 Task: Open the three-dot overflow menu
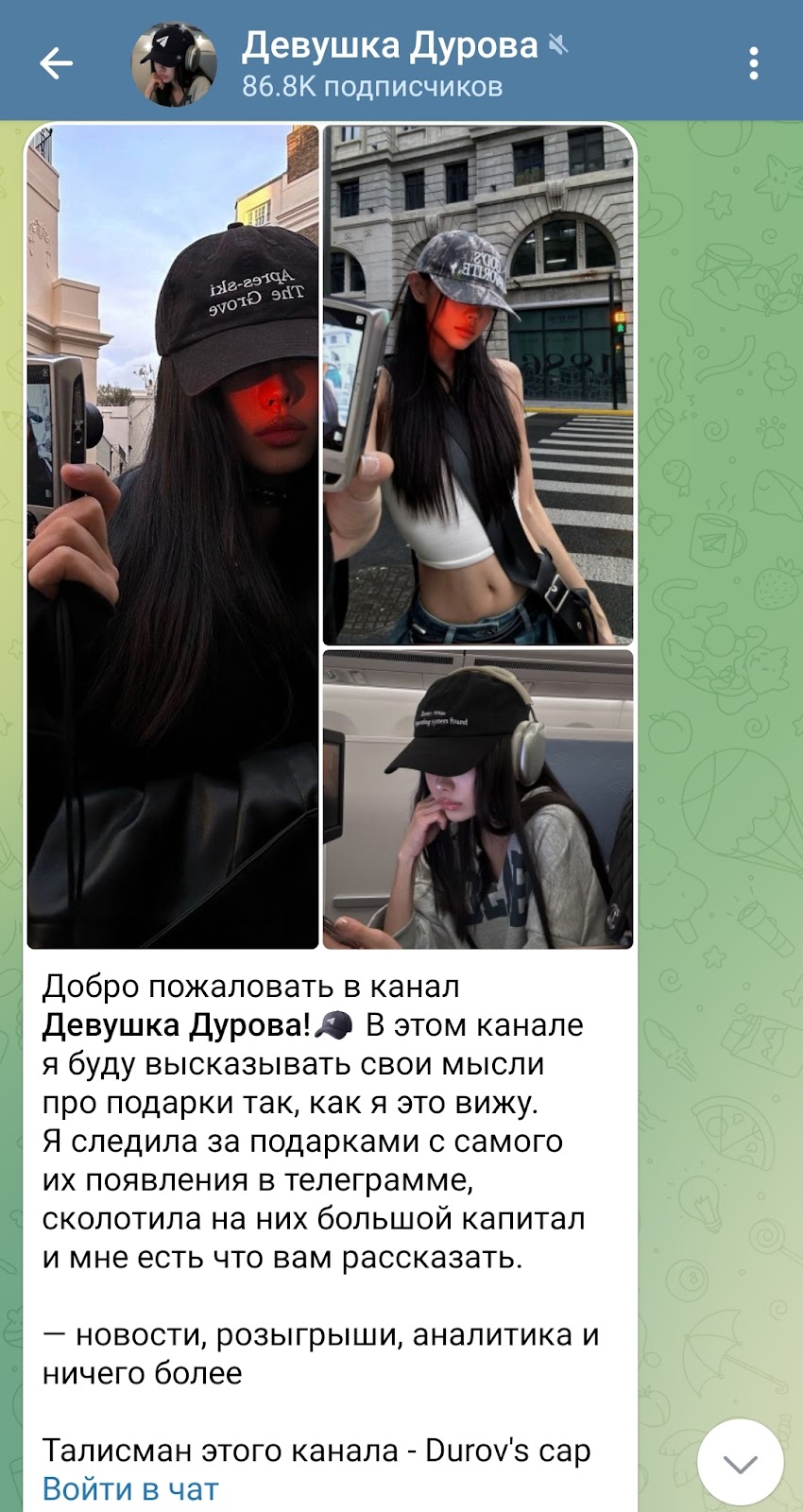pos(753,63)
